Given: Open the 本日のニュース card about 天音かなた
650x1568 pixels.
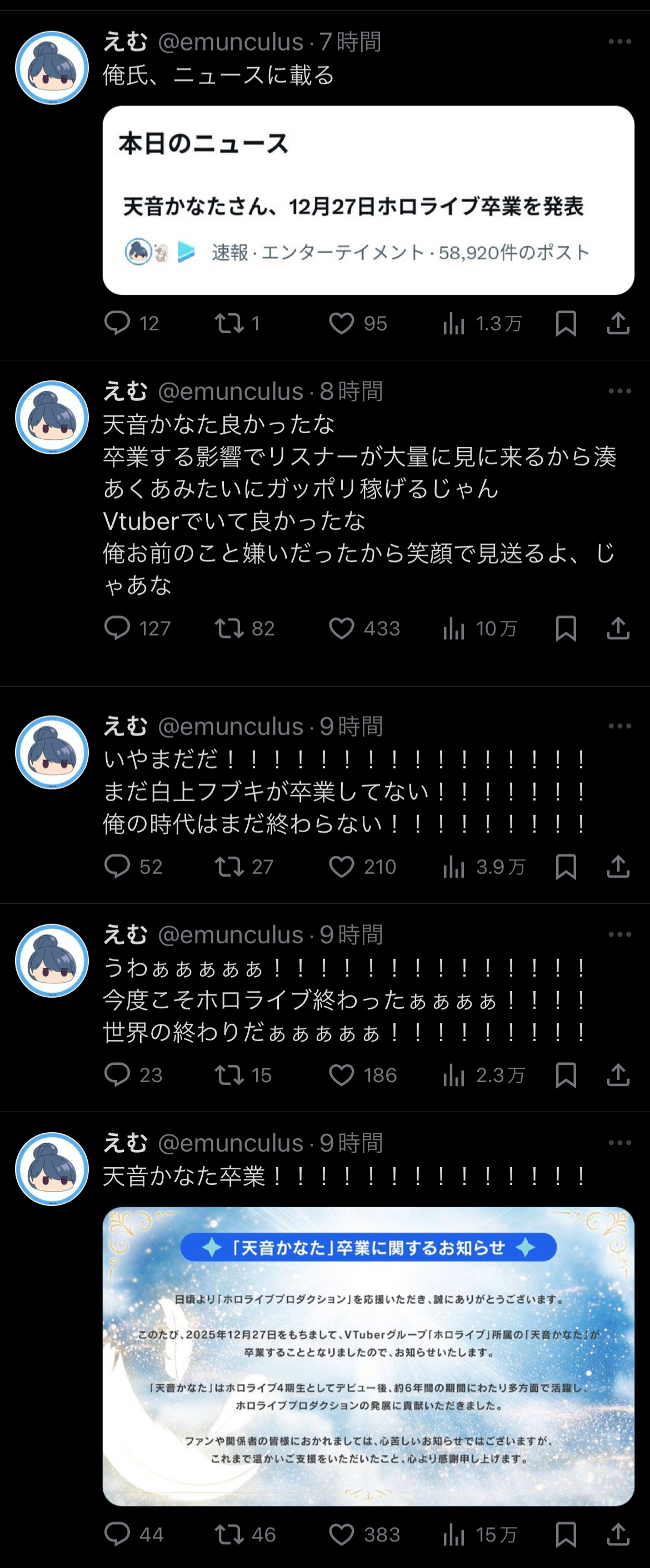Looking at the screenshot, I should (x=368, y=200).
